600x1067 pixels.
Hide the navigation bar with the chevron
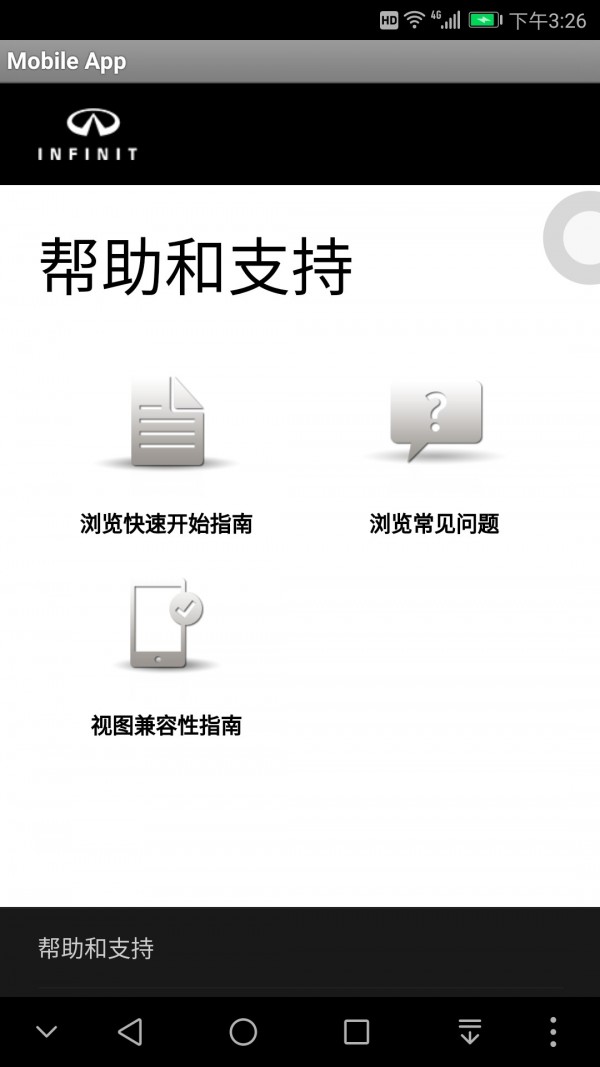46,1032
